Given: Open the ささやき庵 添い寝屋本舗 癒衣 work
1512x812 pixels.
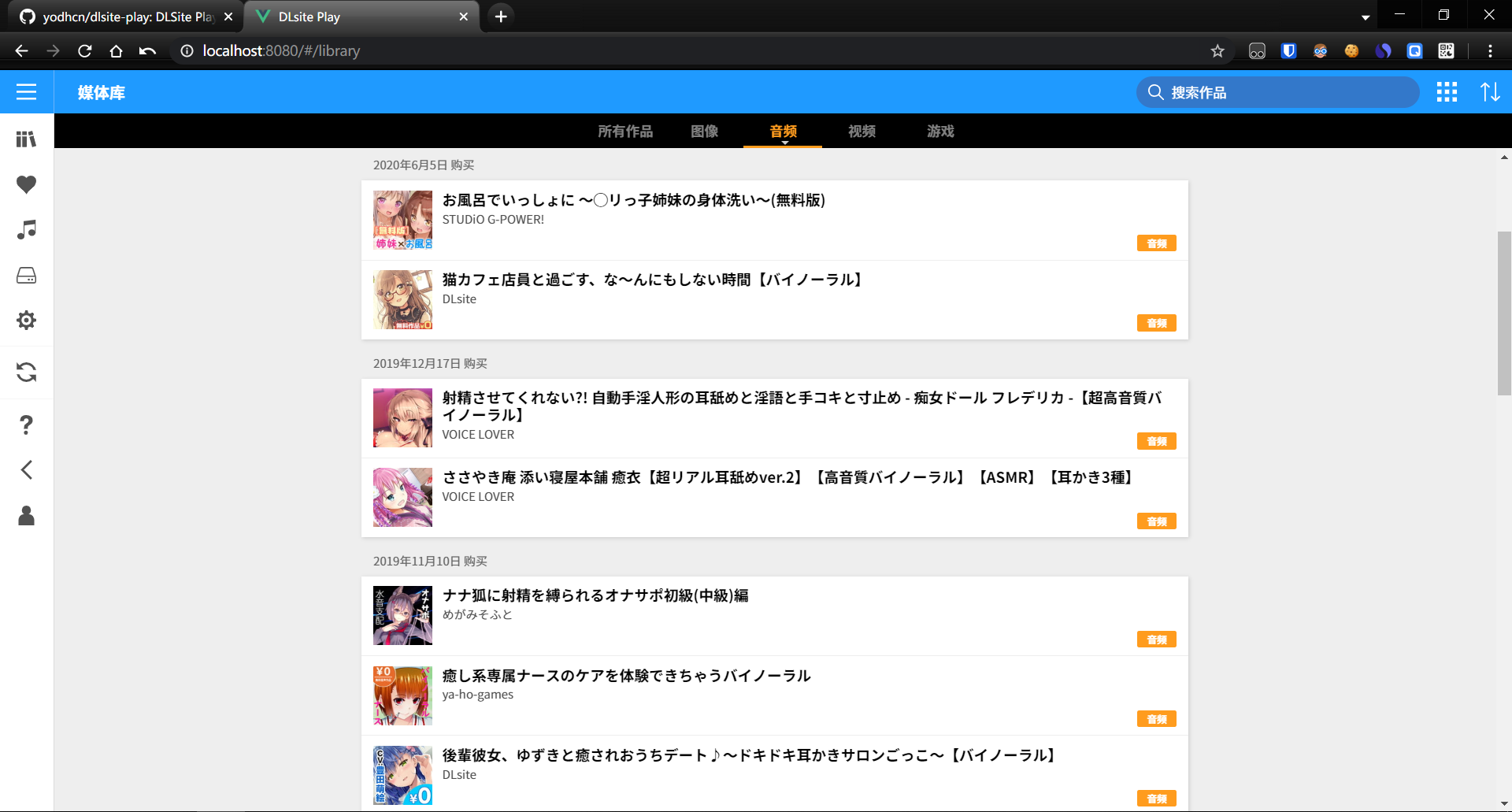Looking at the screenshot, I should pyautogui.click(x=787, y=478).
